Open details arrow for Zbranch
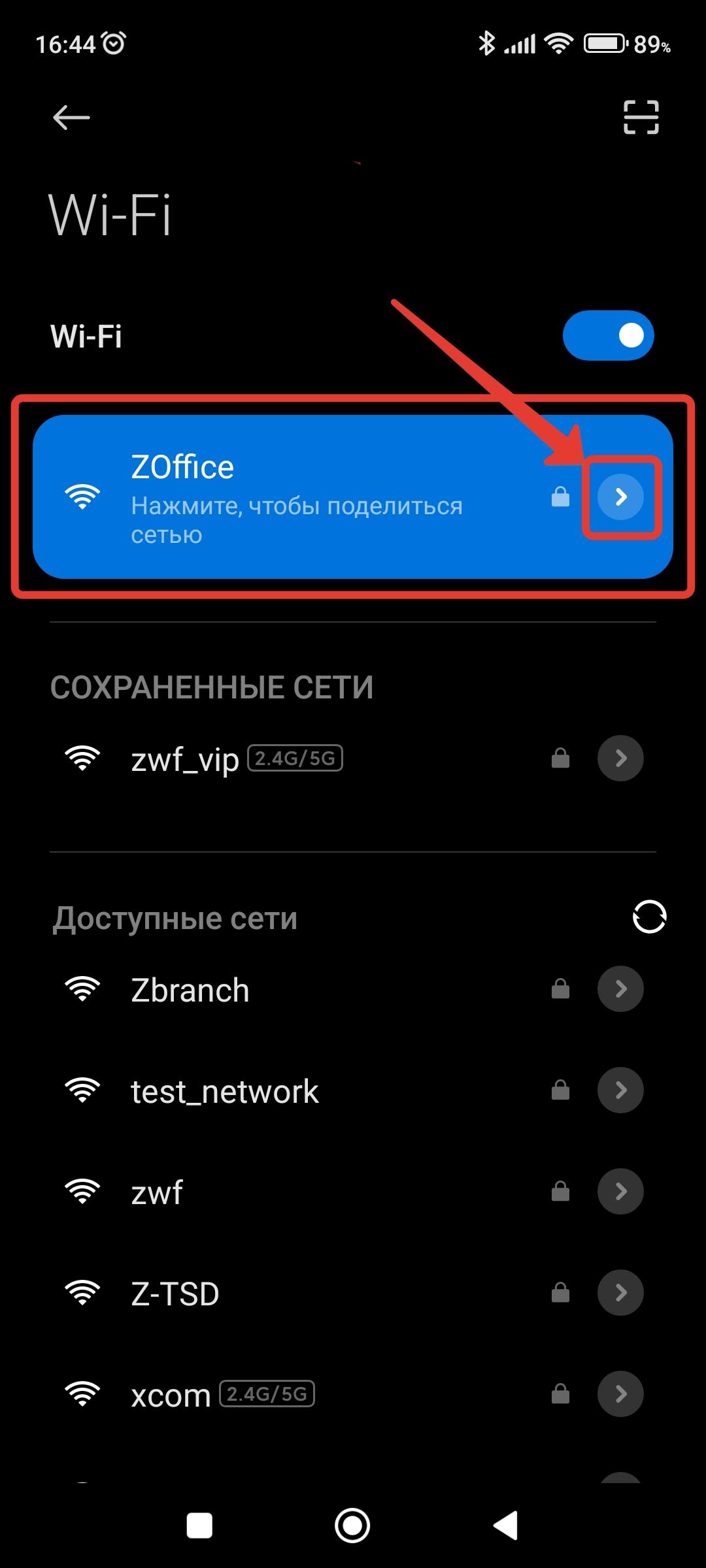706x1568 pixels. tap(620, 989)
